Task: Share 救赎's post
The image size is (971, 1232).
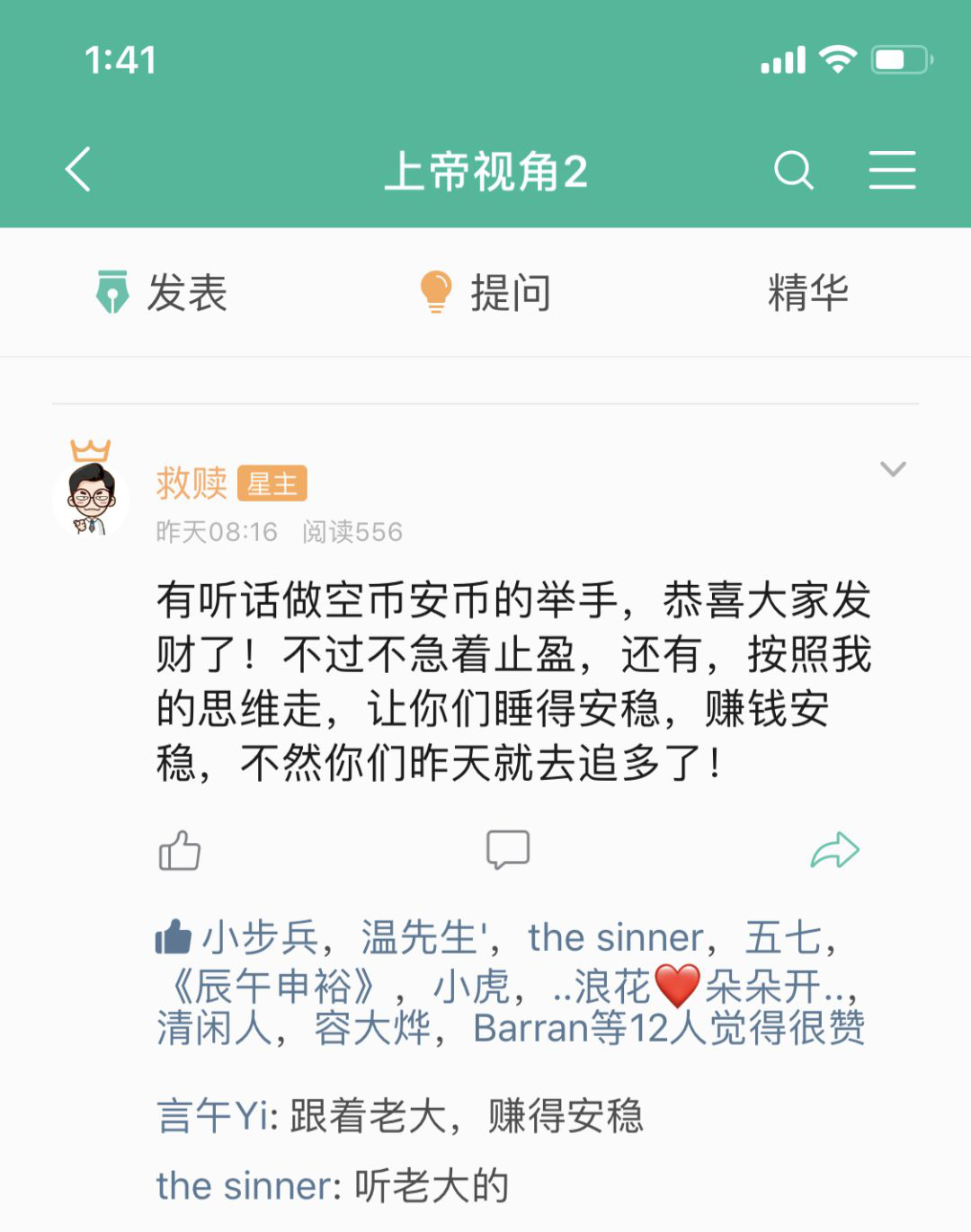Action: [x=834, y=850]
